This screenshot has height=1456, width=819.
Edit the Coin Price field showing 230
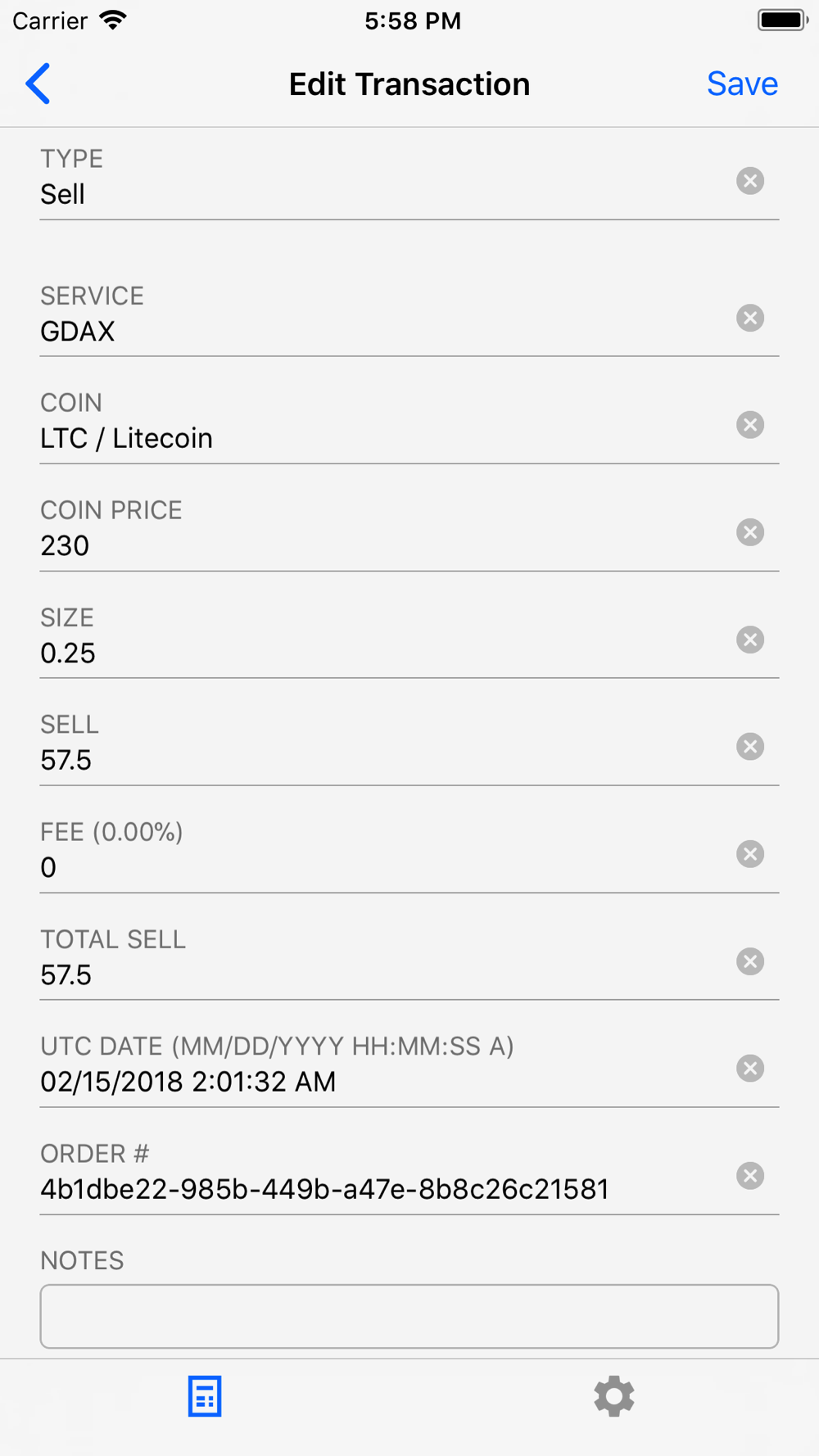click(385, 545)
